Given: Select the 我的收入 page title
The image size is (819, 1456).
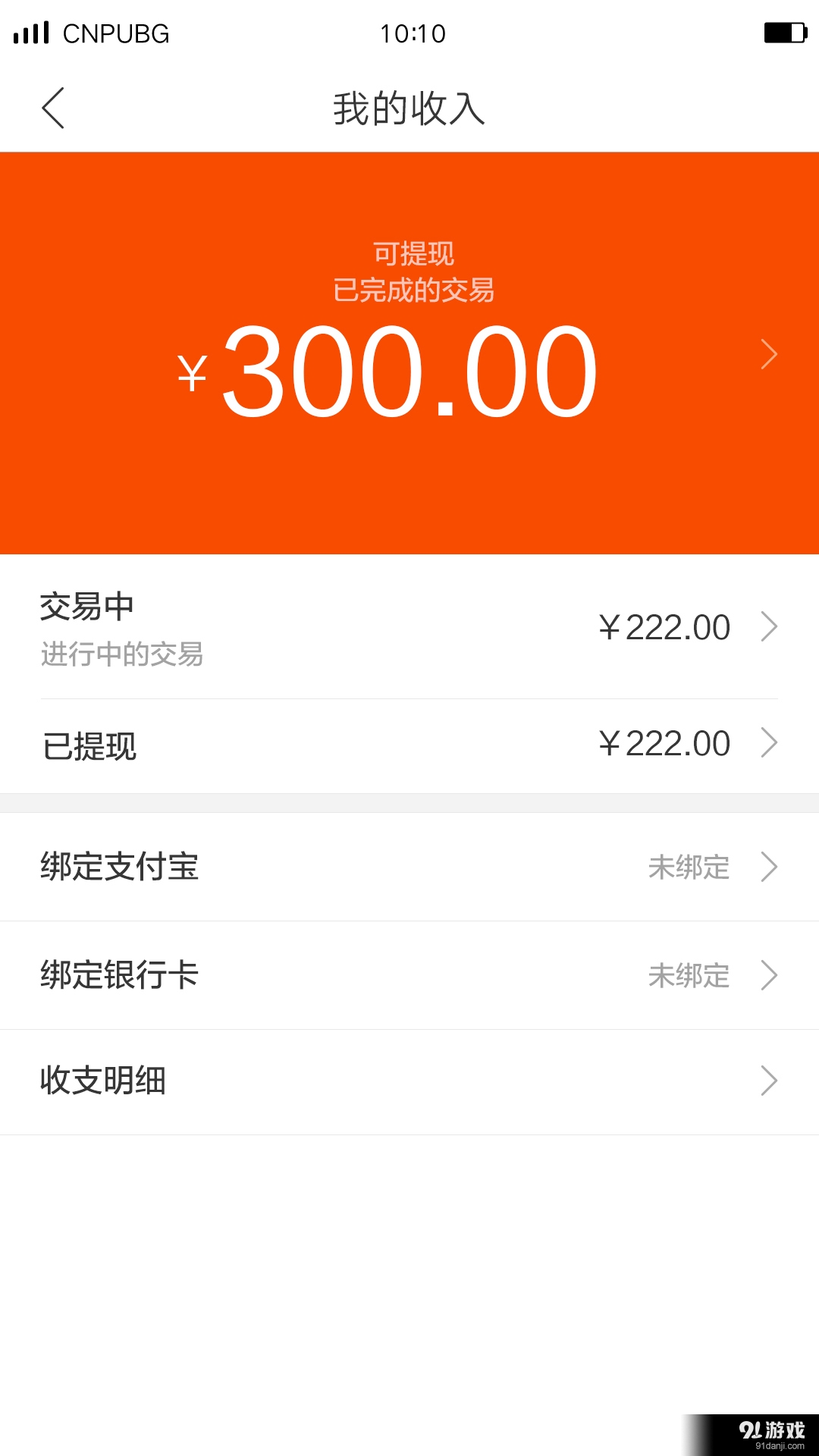Looking at the screenshot, I should [409, 107].
